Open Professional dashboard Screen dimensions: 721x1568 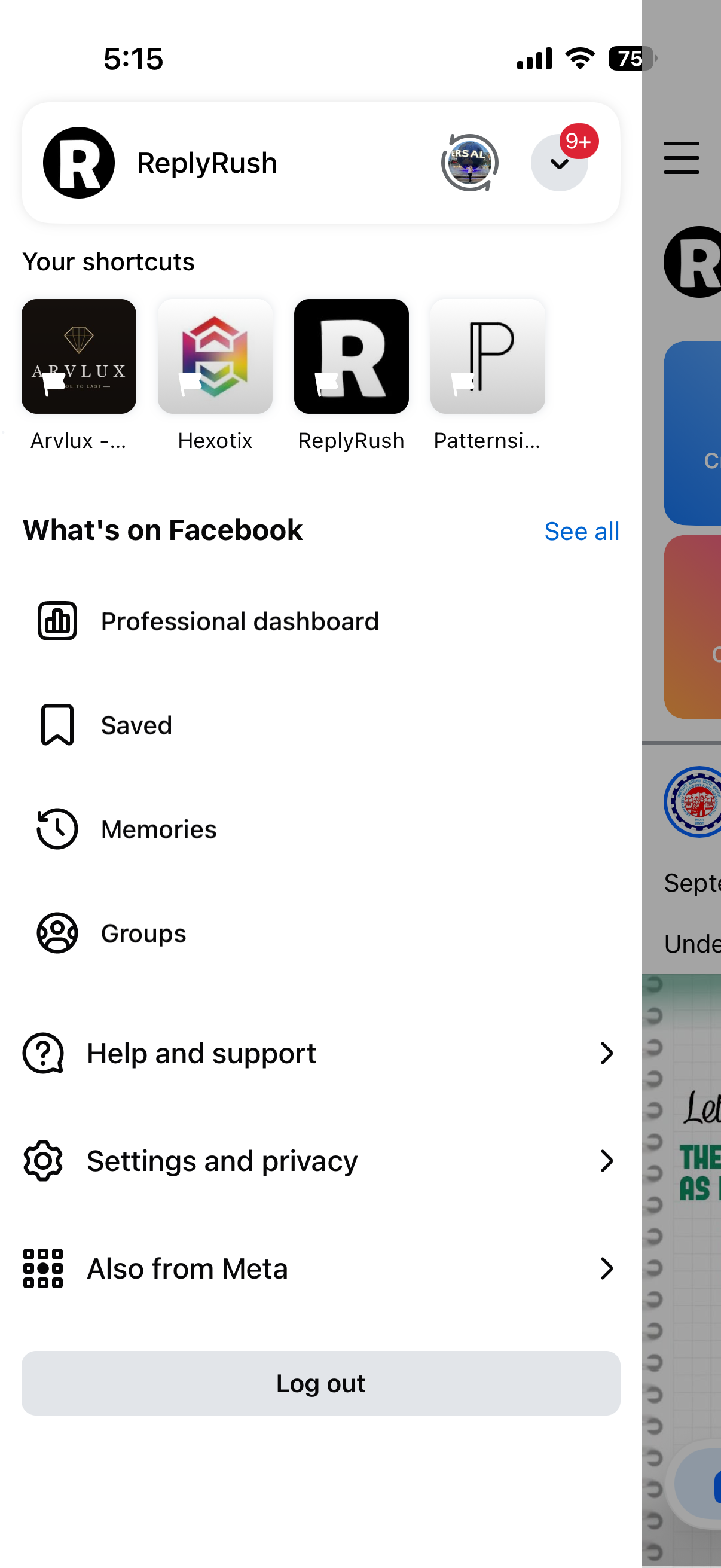320,621
